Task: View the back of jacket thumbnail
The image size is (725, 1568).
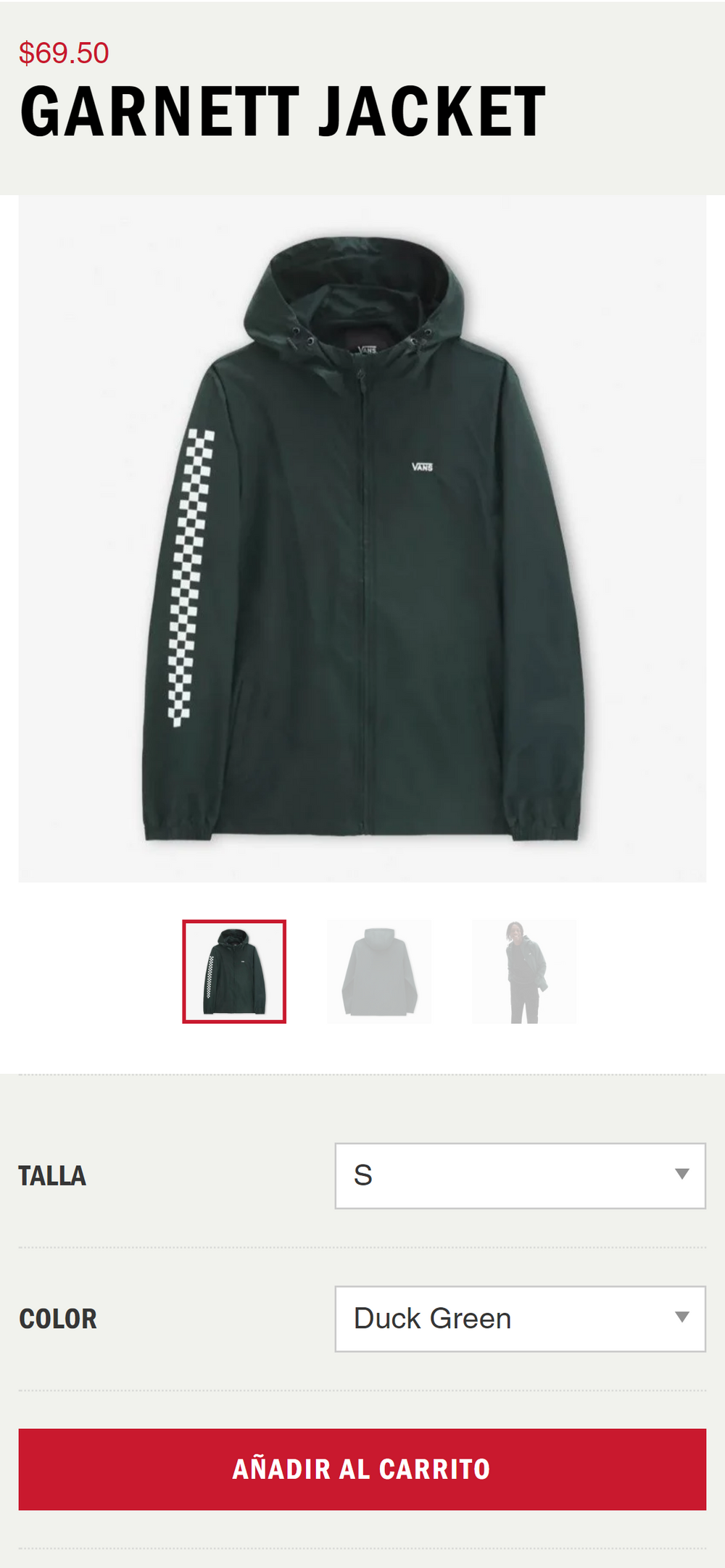Action: pos(379,971)
